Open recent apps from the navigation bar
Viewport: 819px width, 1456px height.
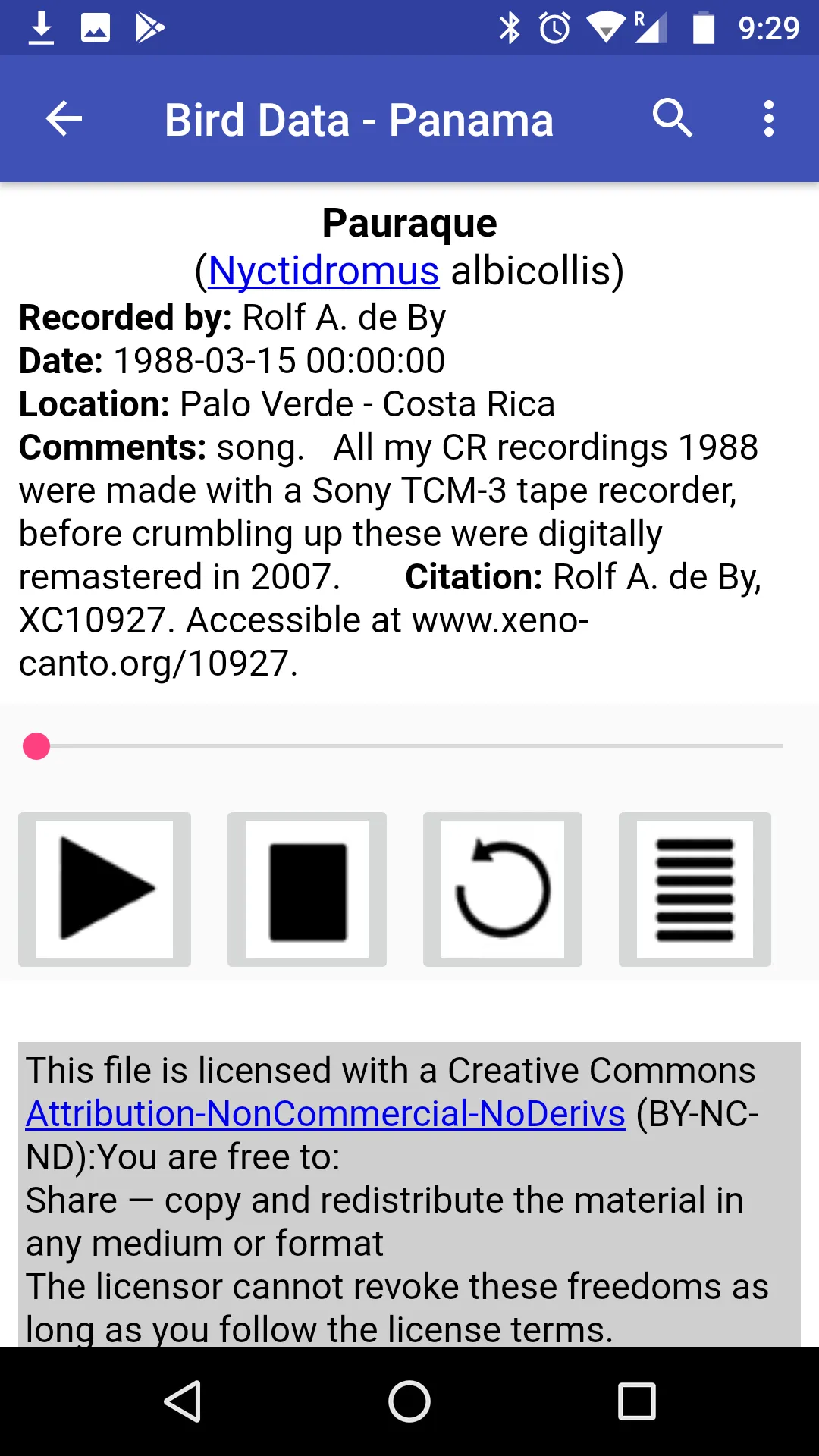[x=636, y=1401]
